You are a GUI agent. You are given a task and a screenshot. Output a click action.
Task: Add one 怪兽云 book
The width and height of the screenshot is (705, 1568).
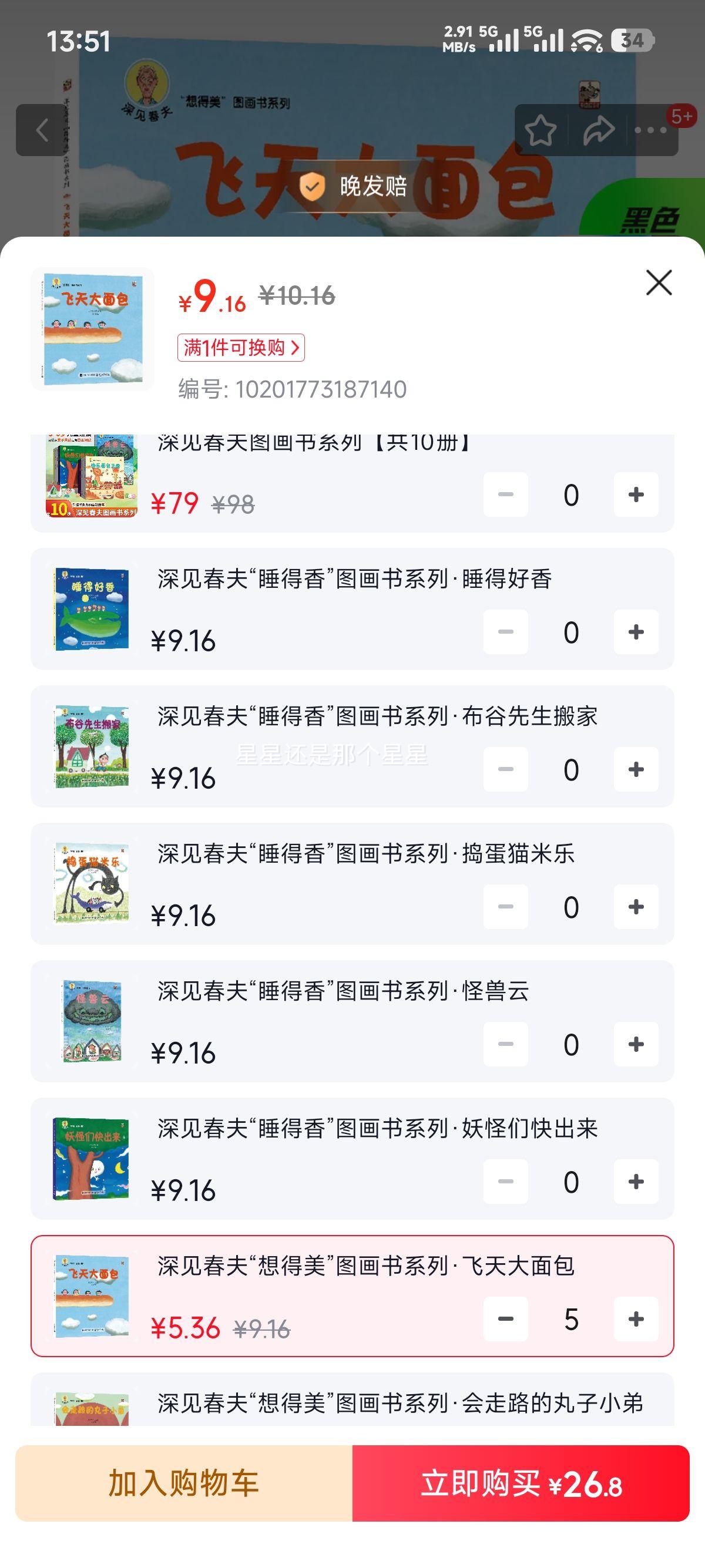636,1045
